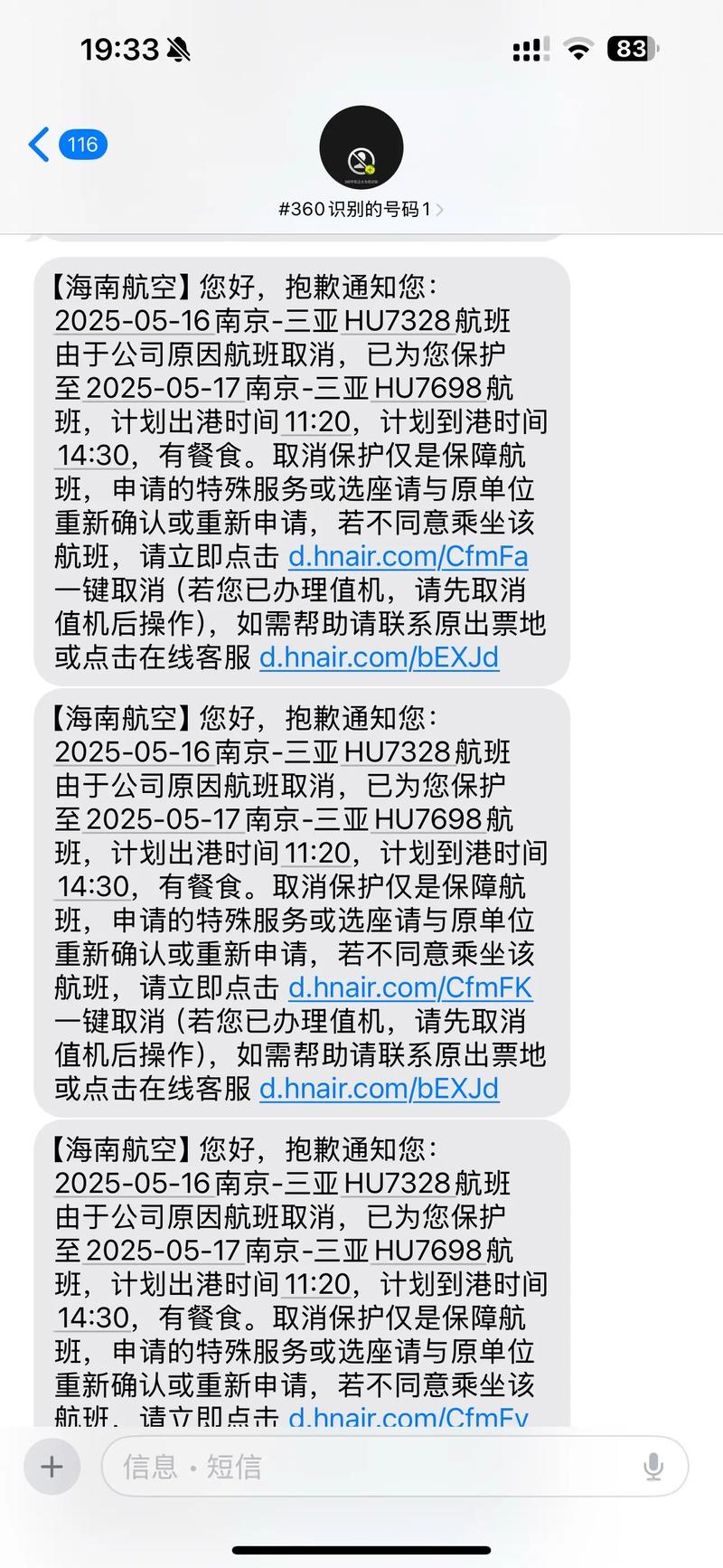Open the d.hnair.com/CfmFK cancellation link
Screen dimensions: 723x1568
(x=409, y=987)
